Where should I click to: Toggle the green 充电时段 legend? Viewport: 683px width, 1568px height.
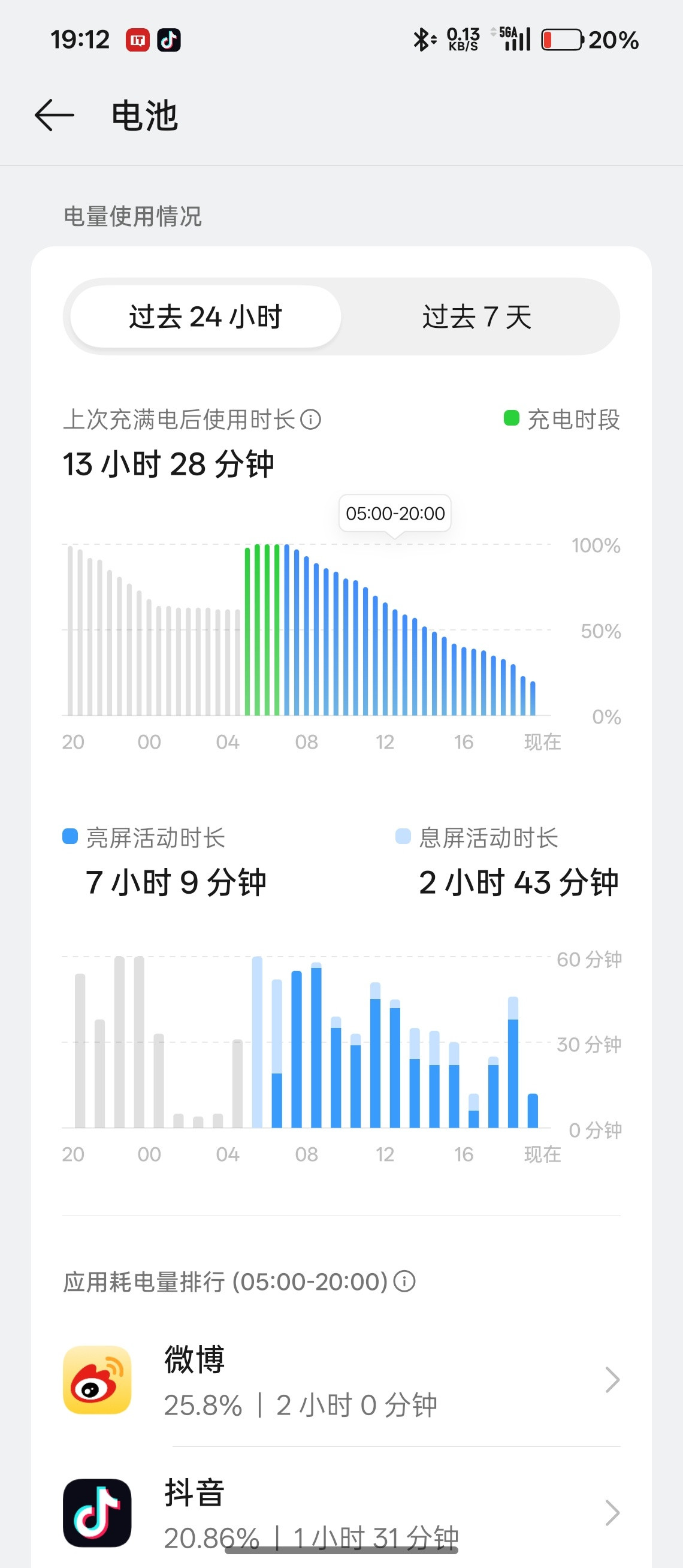pyautogui.click(x=510, y=419)
